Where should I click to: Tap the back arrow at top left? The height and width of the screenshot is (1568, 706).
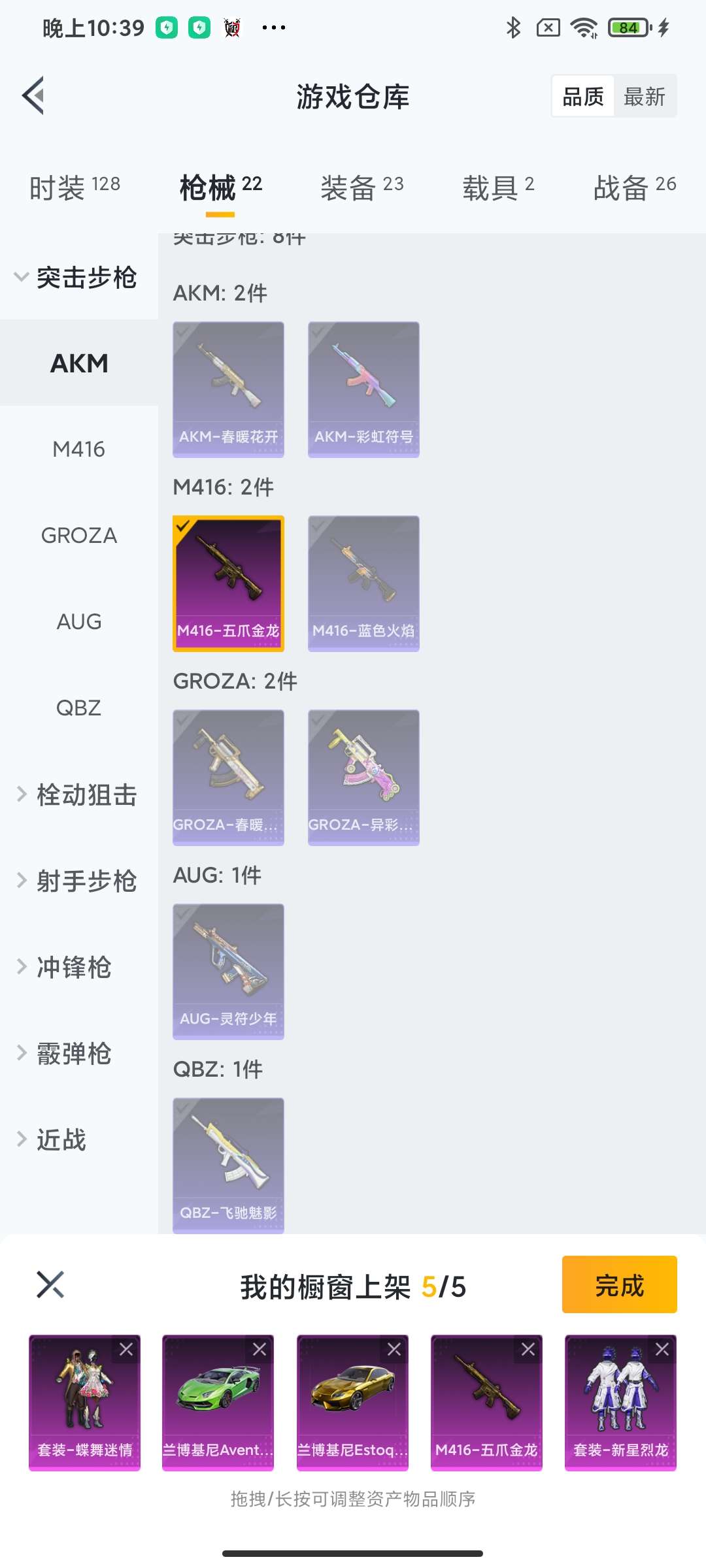click(x=34, y=95)
